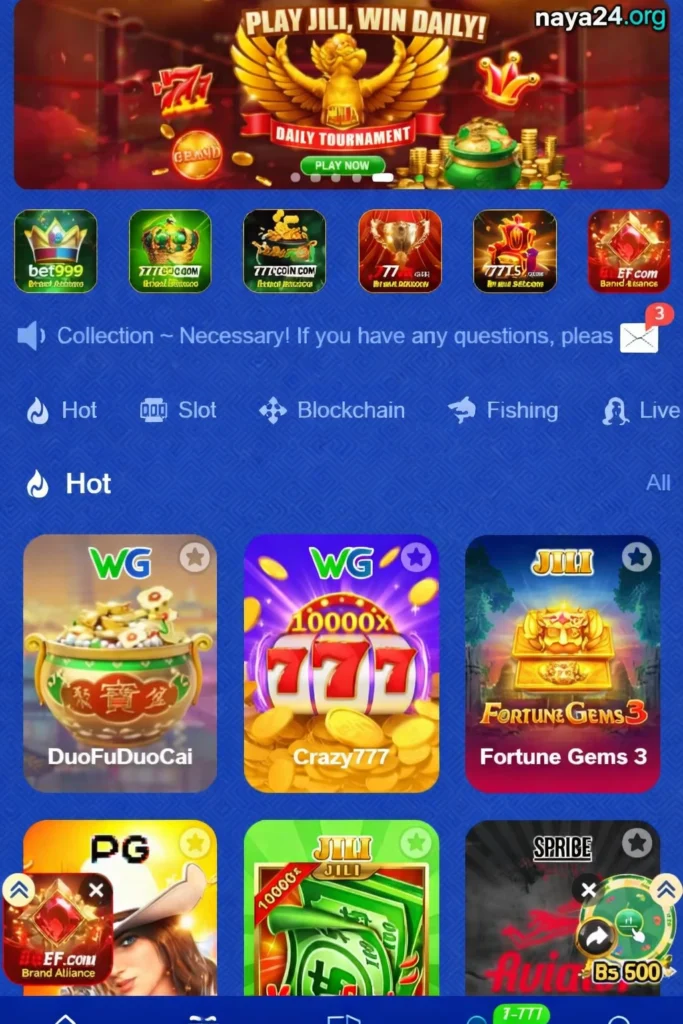Go to the Fishing category tab
The height and width of the screenshot is (1024, 683).
(503, 410)
